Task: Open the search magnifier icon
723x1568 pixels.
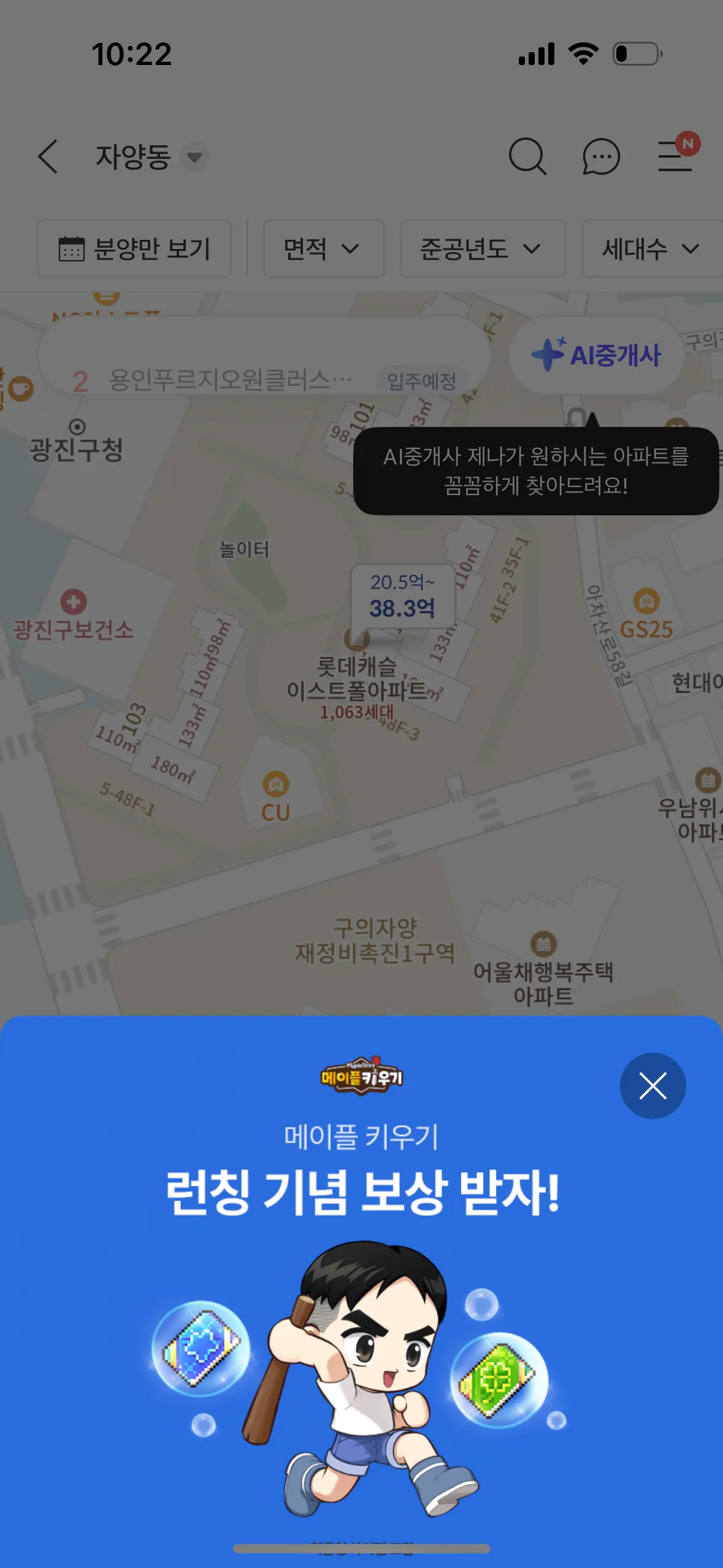Action: click(x=527, y=156)
